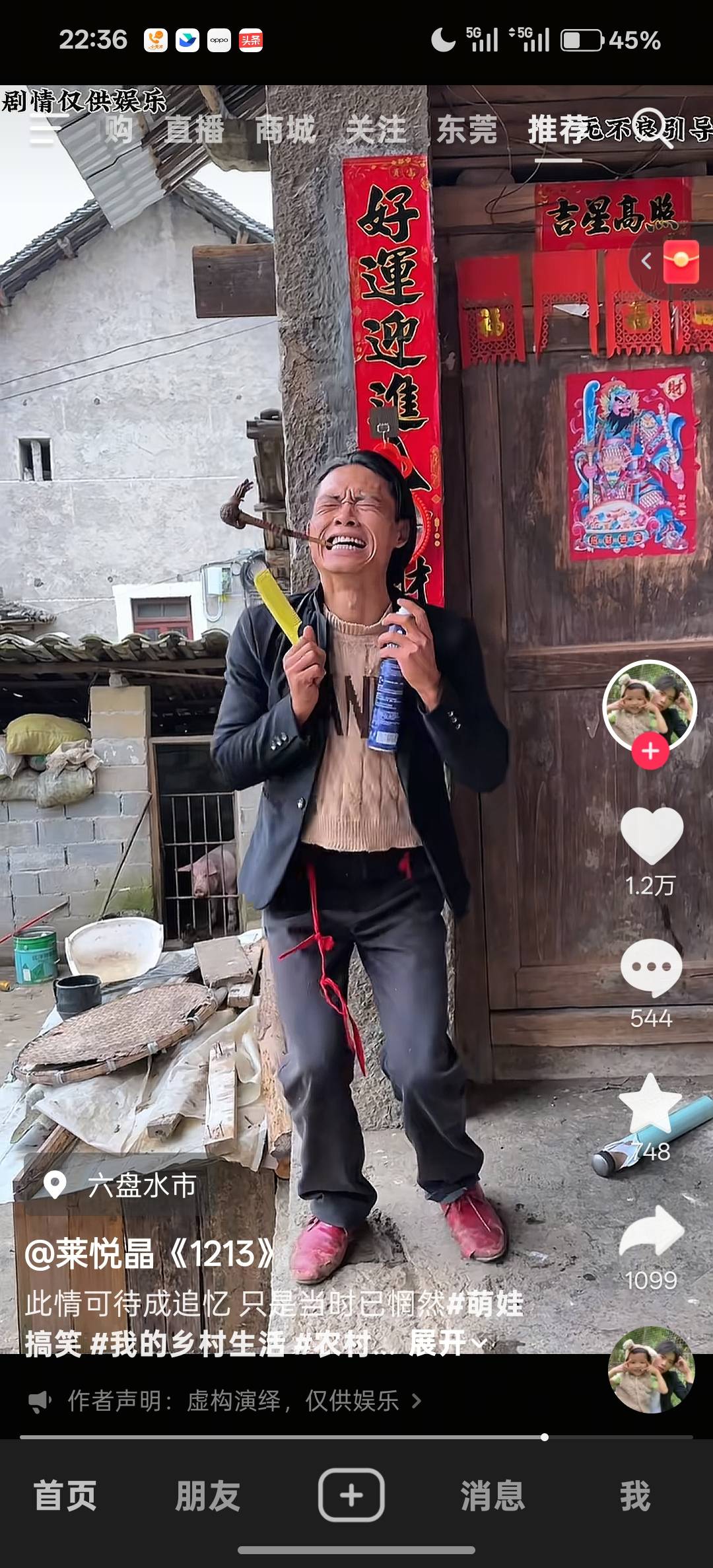Open the creator's profile avatar

[650, 707]
